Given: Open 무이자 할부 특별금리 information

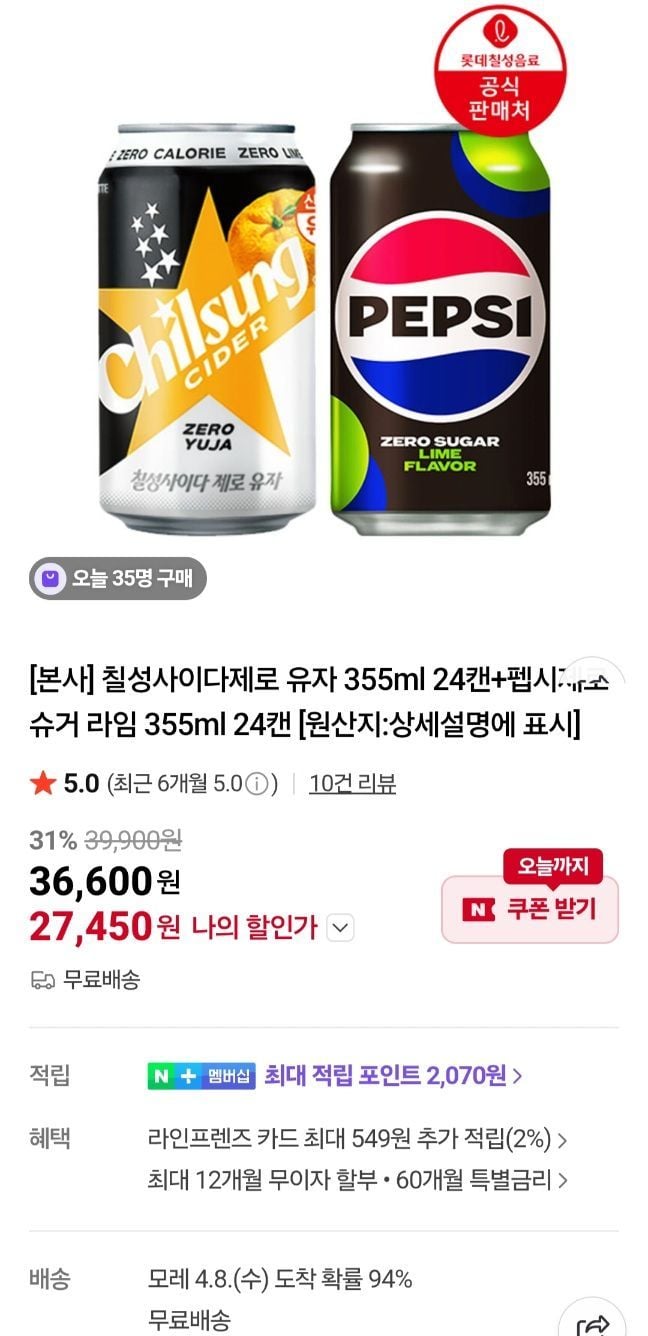Looking at the screenshot, I should tap(358, 1180).
